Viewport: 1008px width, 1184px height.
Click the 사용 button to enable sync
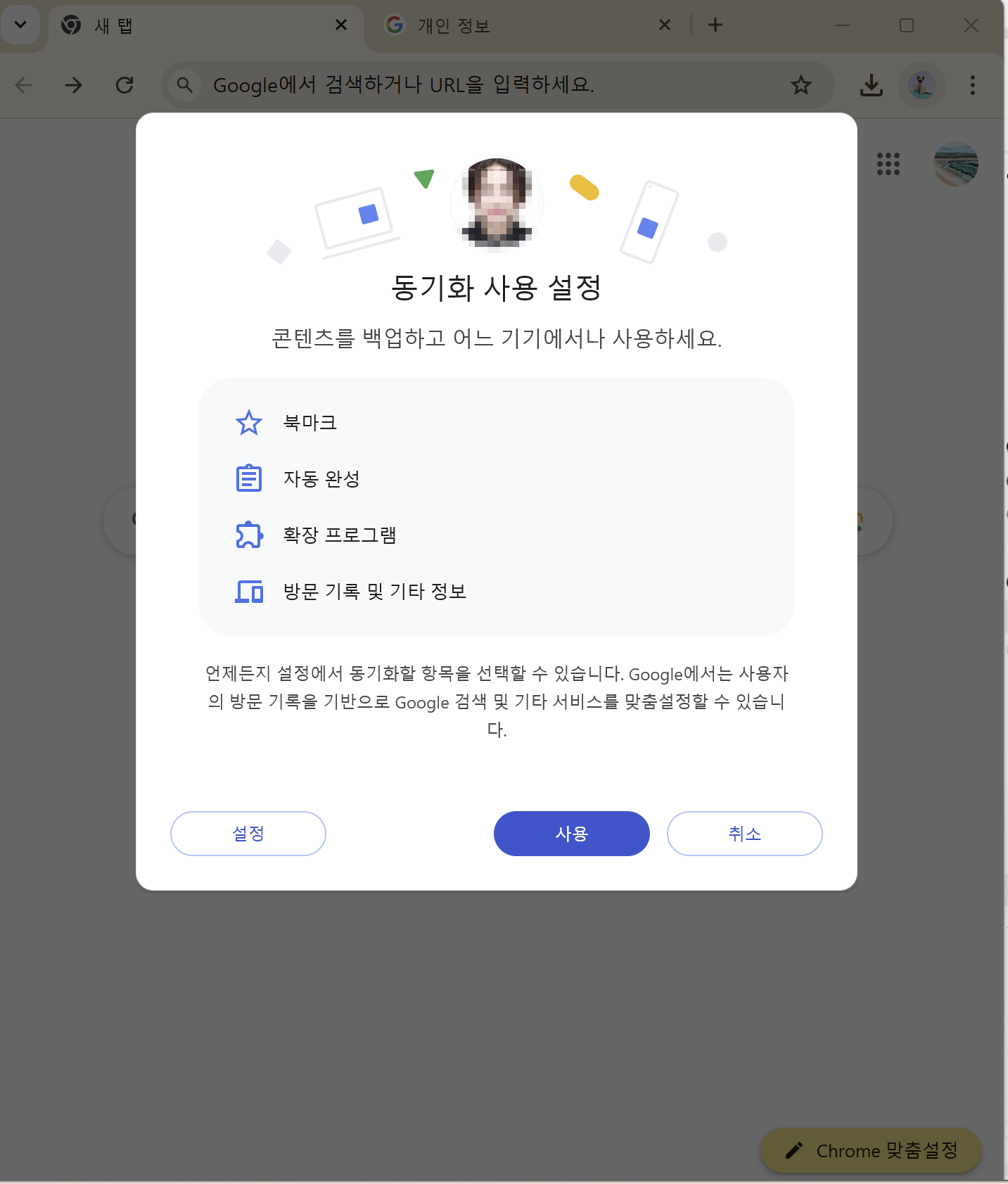tap(571, 834)
